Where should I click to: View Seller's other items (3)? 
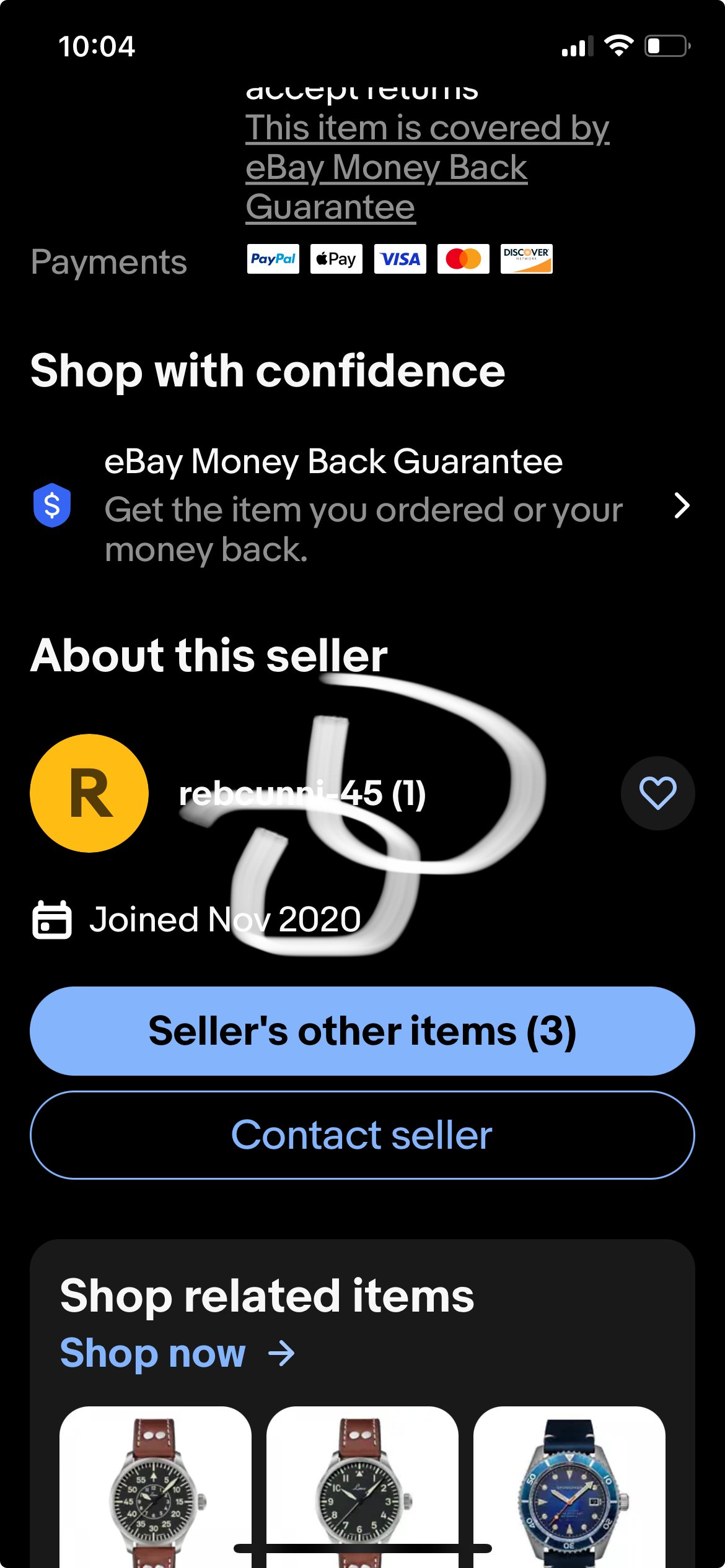point(362,1031)
